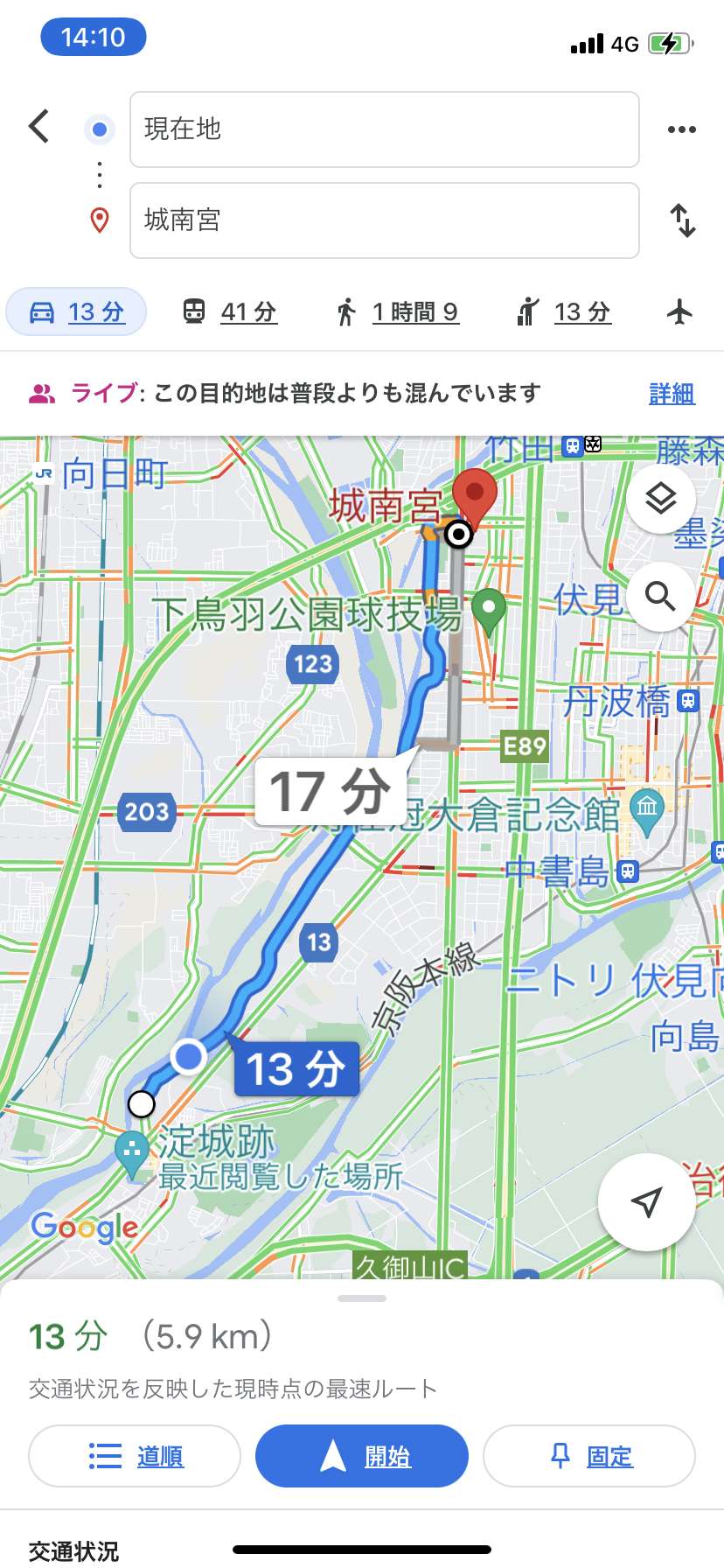Edit the 現在地 starting point field
The image size is (724, 1568).
point(385,129)
